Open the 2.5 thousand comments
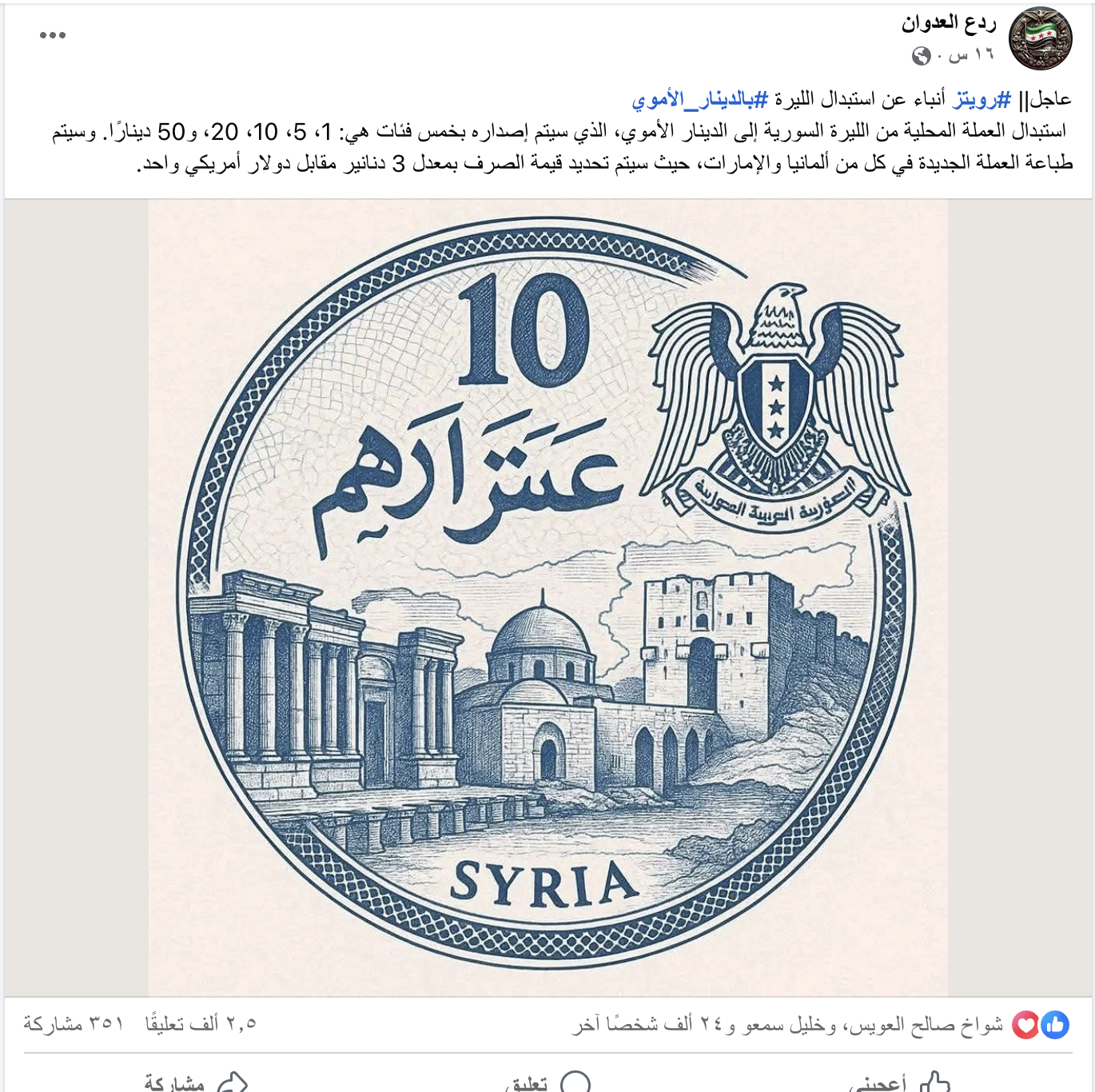Viewport: 1095px width, 1092px height. (201, 1024)
